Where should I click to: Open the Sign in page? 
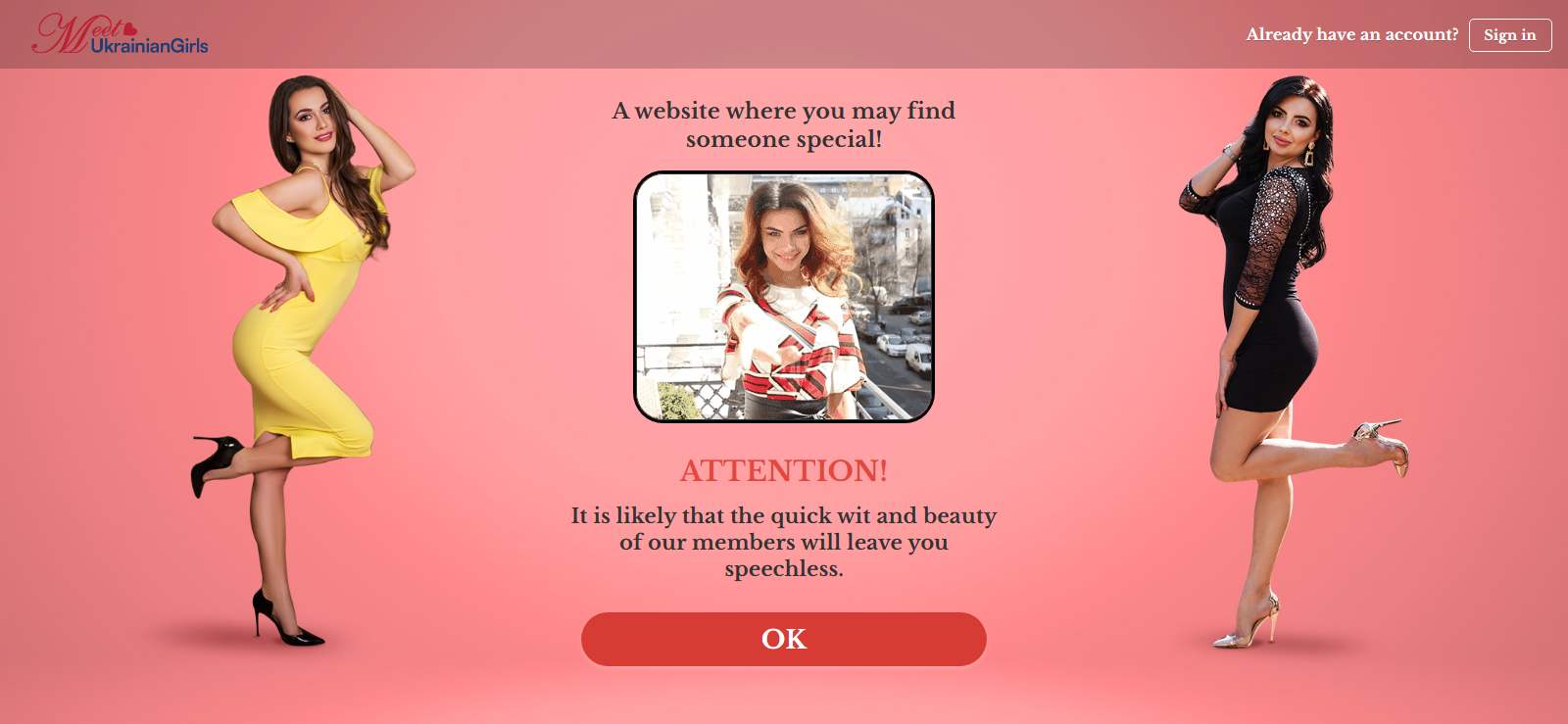click(1509, 35)
